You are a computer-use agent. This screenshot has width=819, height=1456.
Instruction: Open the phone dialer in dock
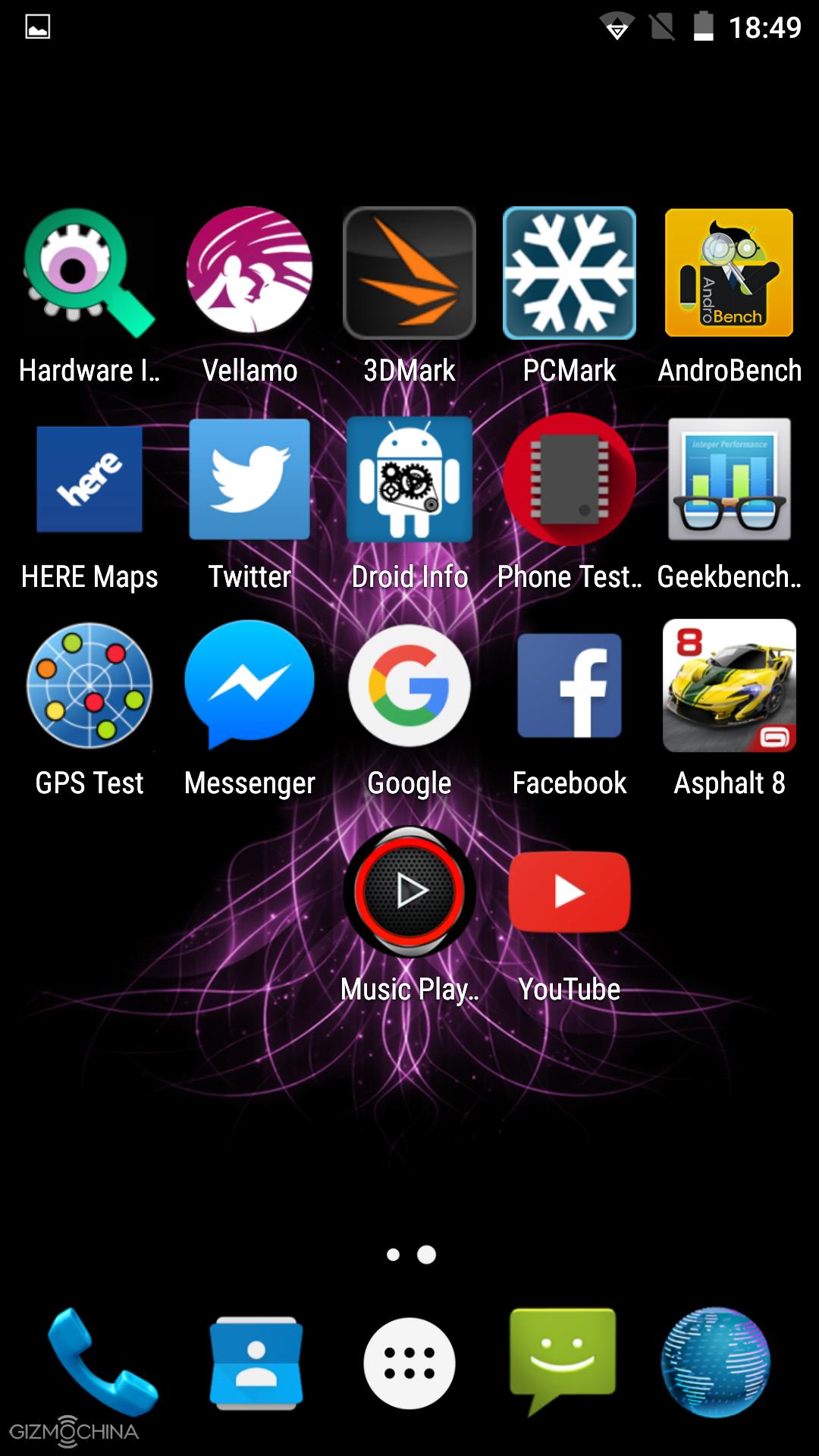(102, 1363)
